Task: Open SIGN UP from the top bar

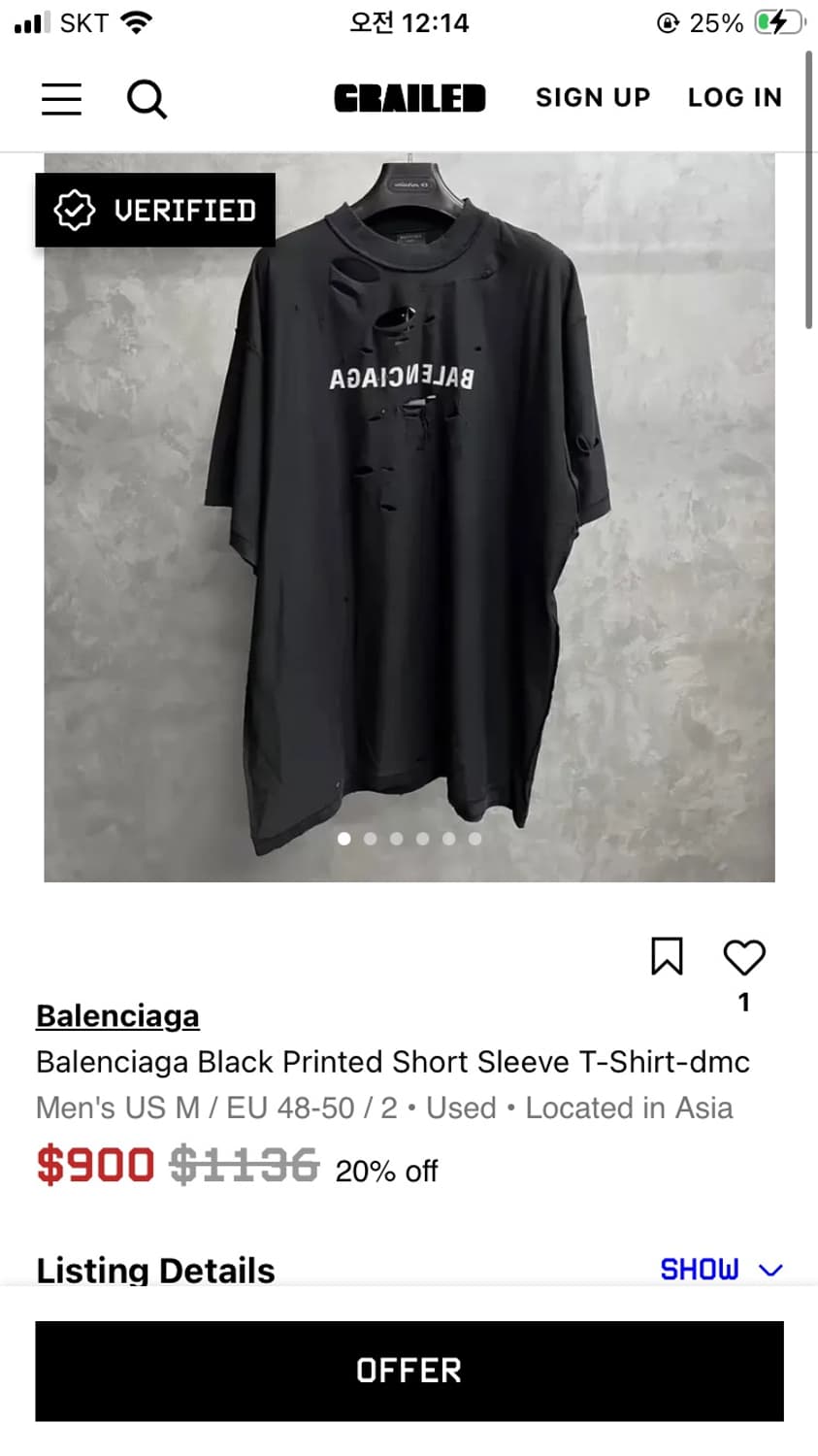Action: 592,97
